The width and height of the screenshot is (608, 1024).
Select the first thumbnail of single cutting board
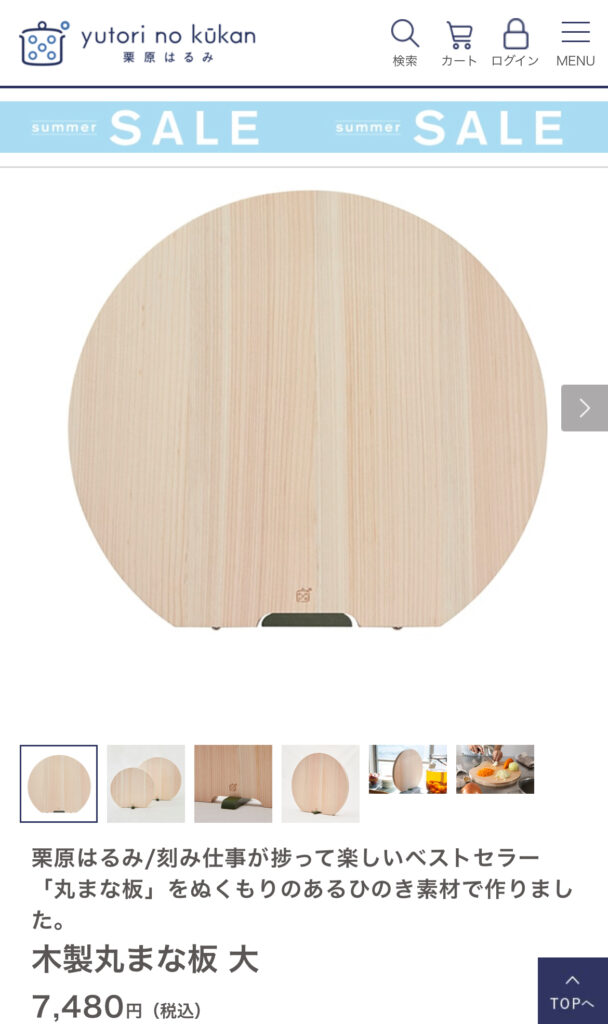59,783
